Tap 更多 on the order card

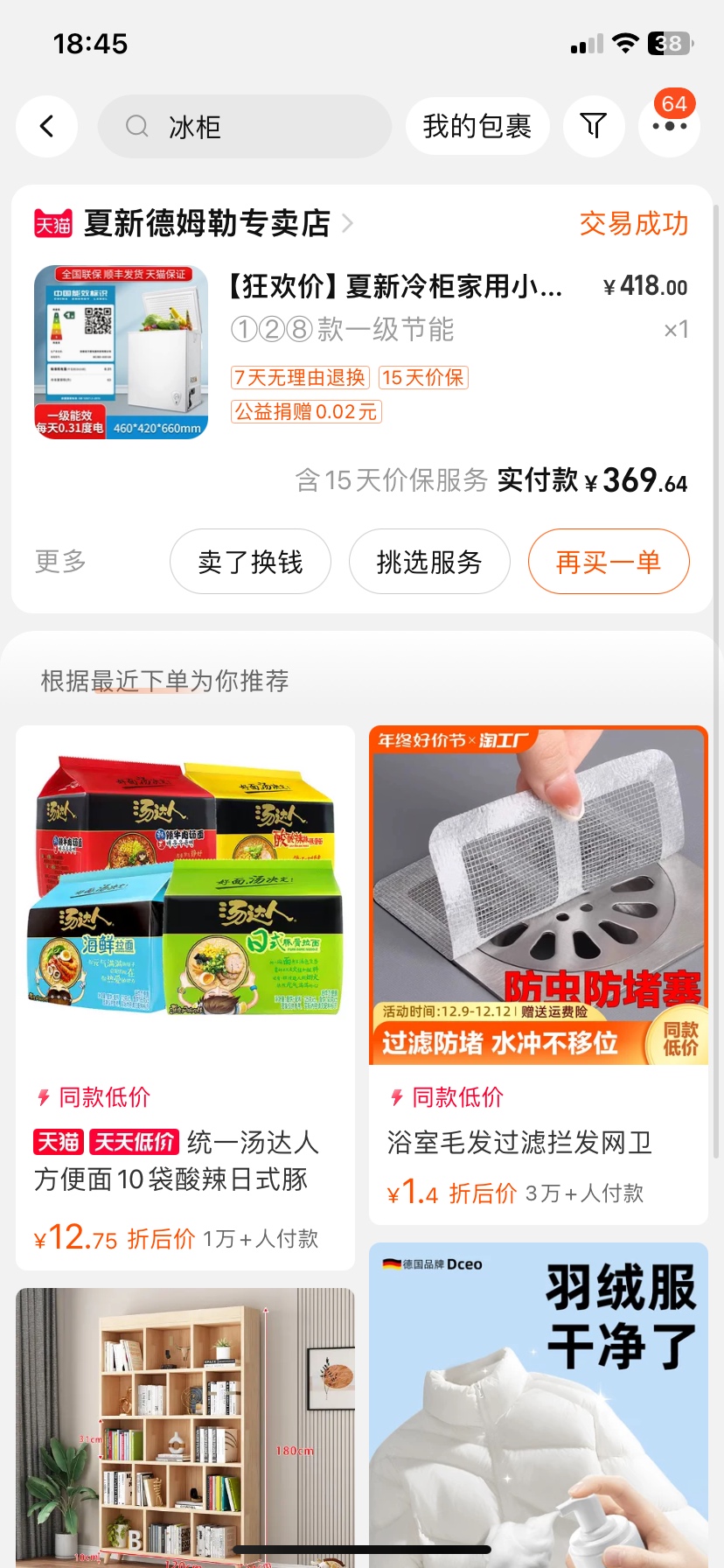coord(60,561)
